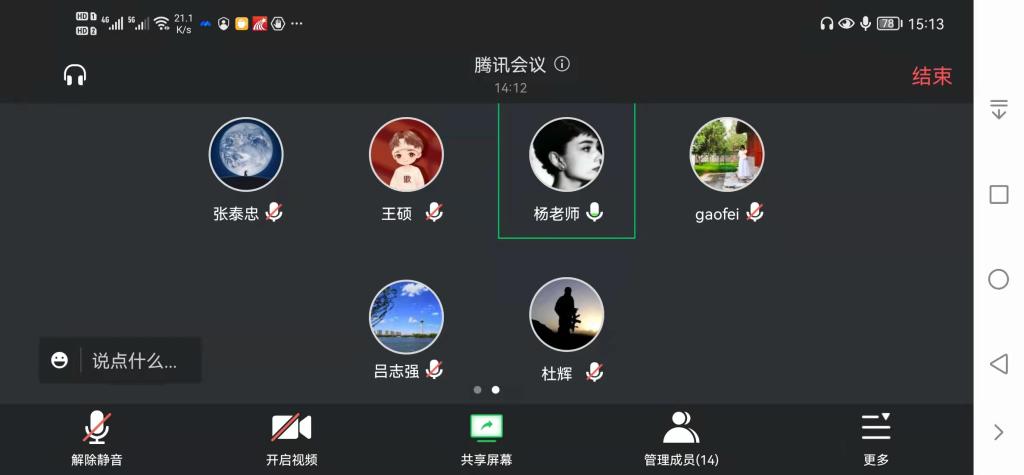Image resolution: width=1024 pixels, height=475 pixels.
Task: Unmute microphone with 解除静音
Action: (97, 438)
